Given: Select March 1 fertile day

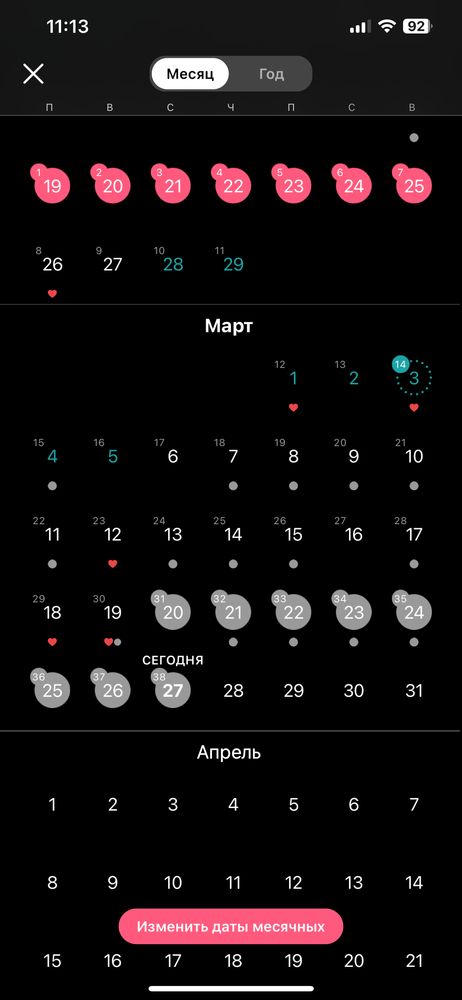Looking at the screenshot, I should pyautogui.click(x=294, y=378).
